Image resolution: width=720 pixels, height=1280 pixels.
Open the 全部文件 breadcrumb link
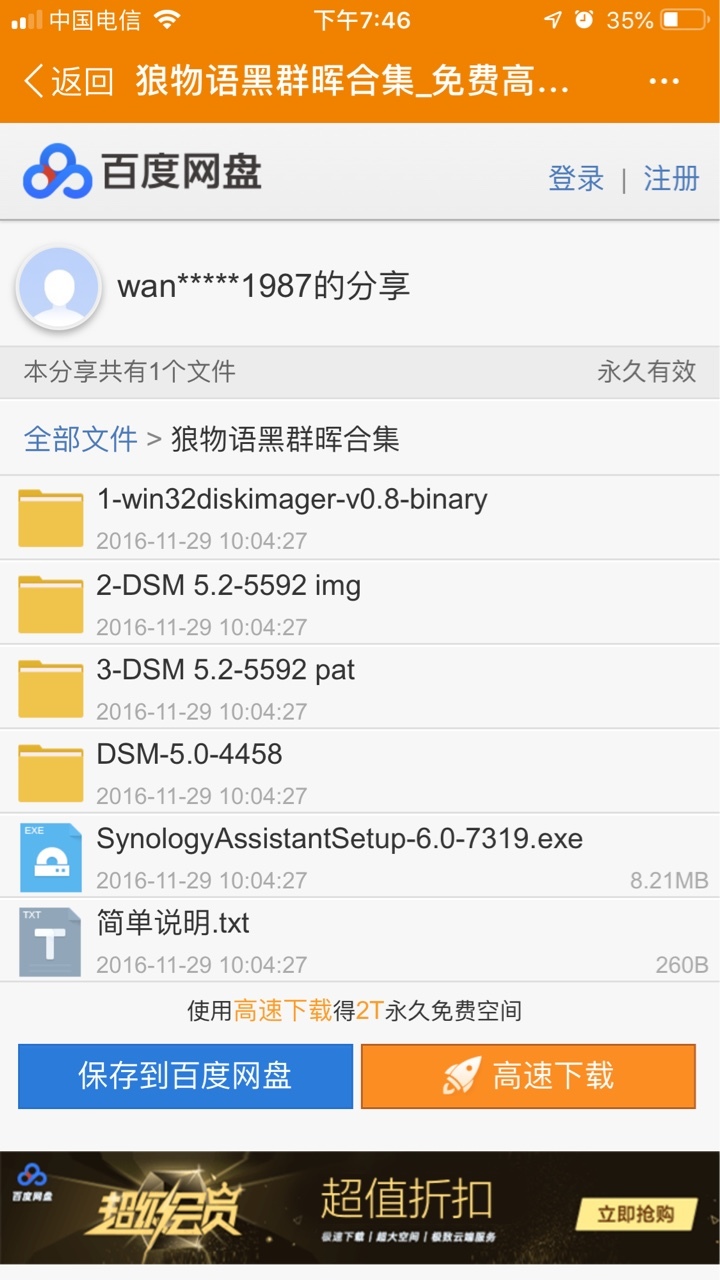[80, 439]
